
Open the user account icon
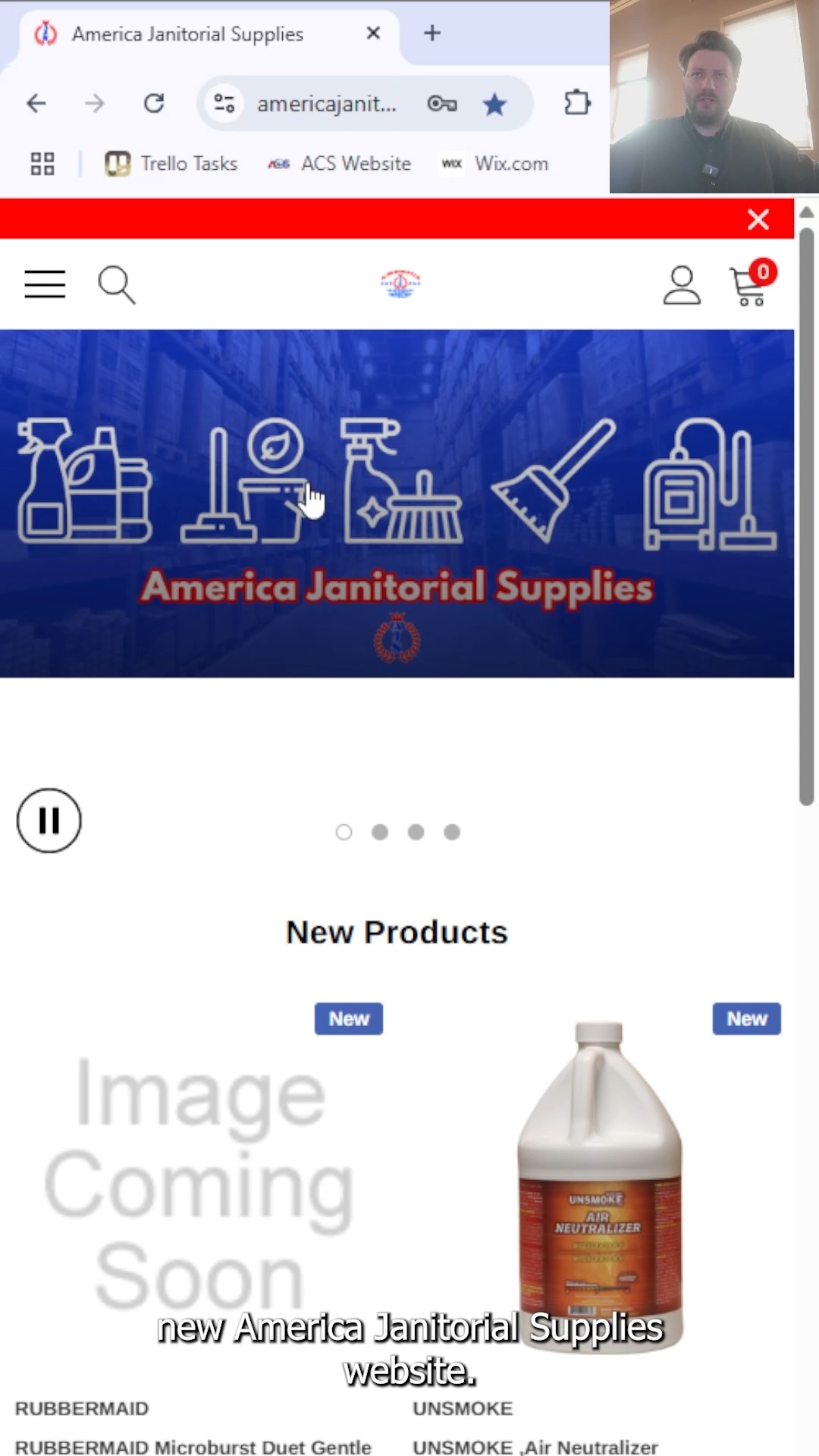(x=681, y=284)
